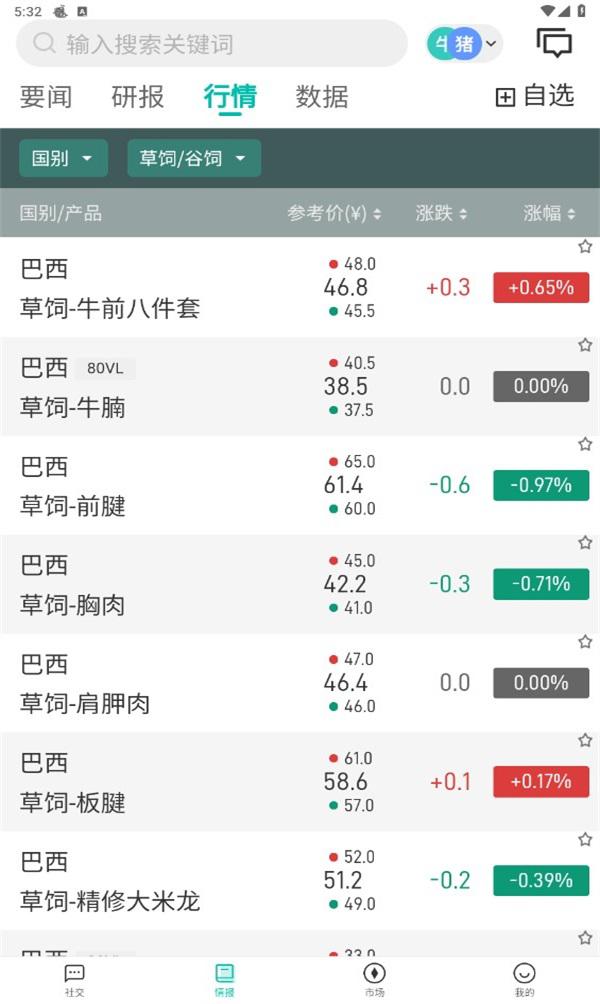600x1004 pixels.
Task: Sort by 涨跌 column
Action: [x=441, y=213]
